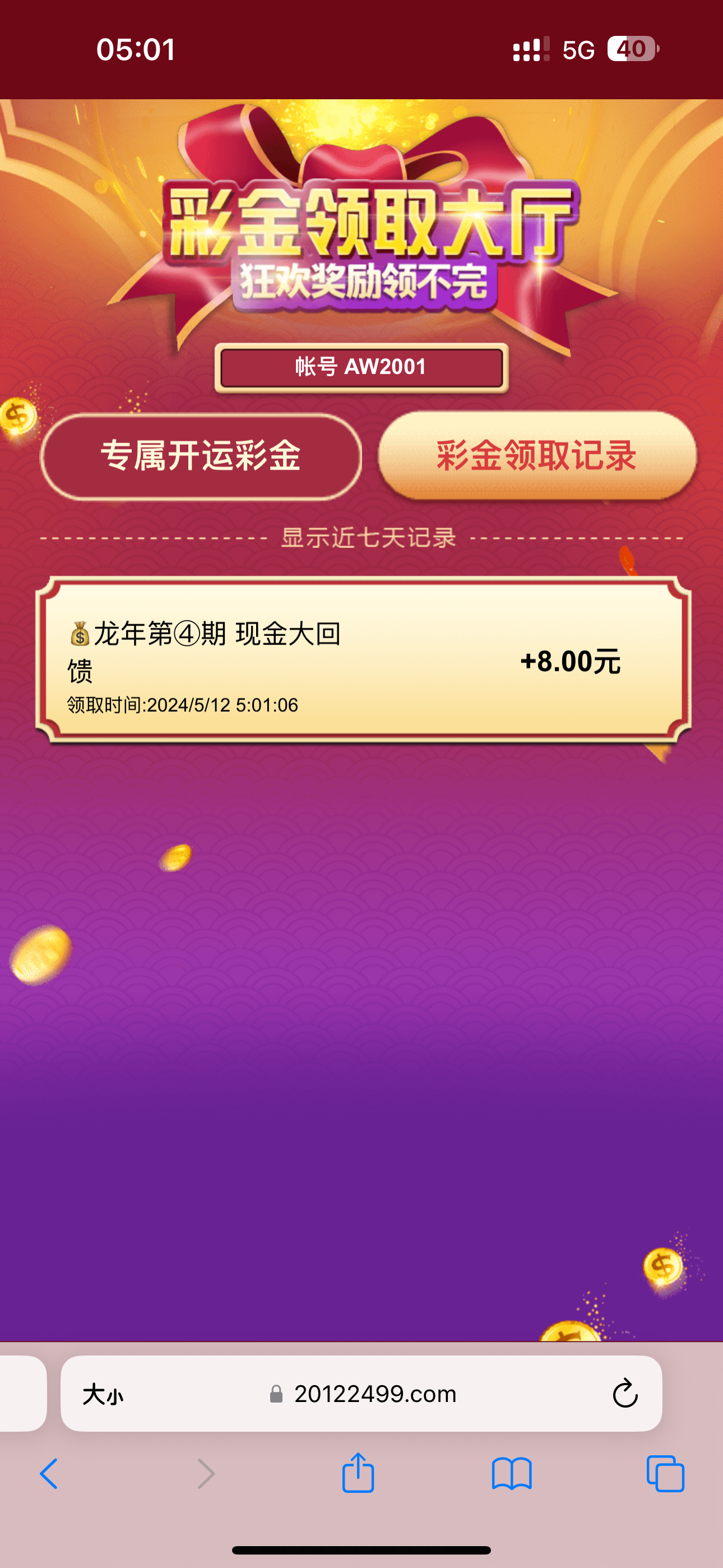Reload the page with the refresh icon
The image size is (723, 1568).
pyautogui.click(x=624, y=1393)
